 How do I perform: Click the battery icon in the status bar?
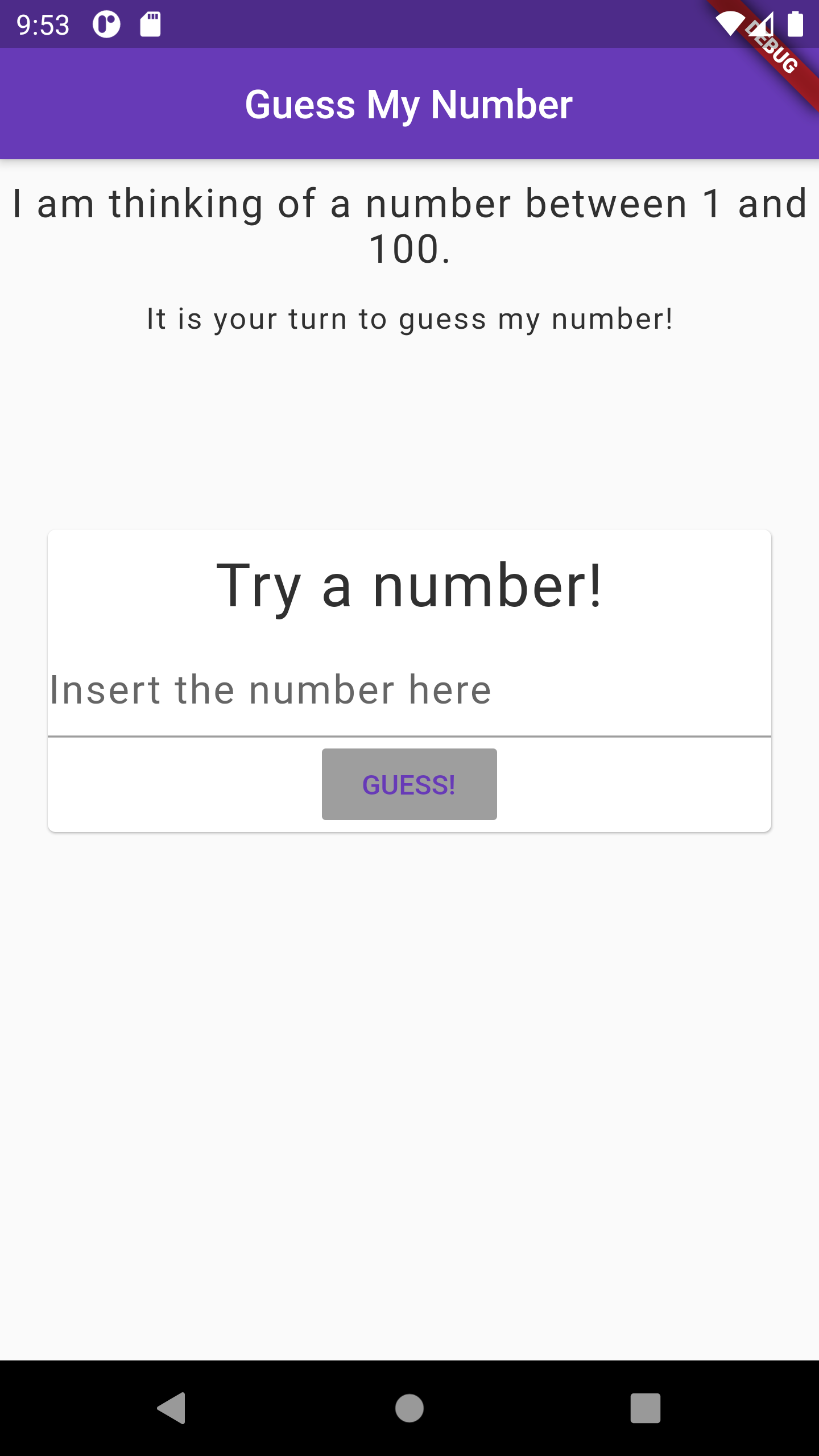(795, 24)
